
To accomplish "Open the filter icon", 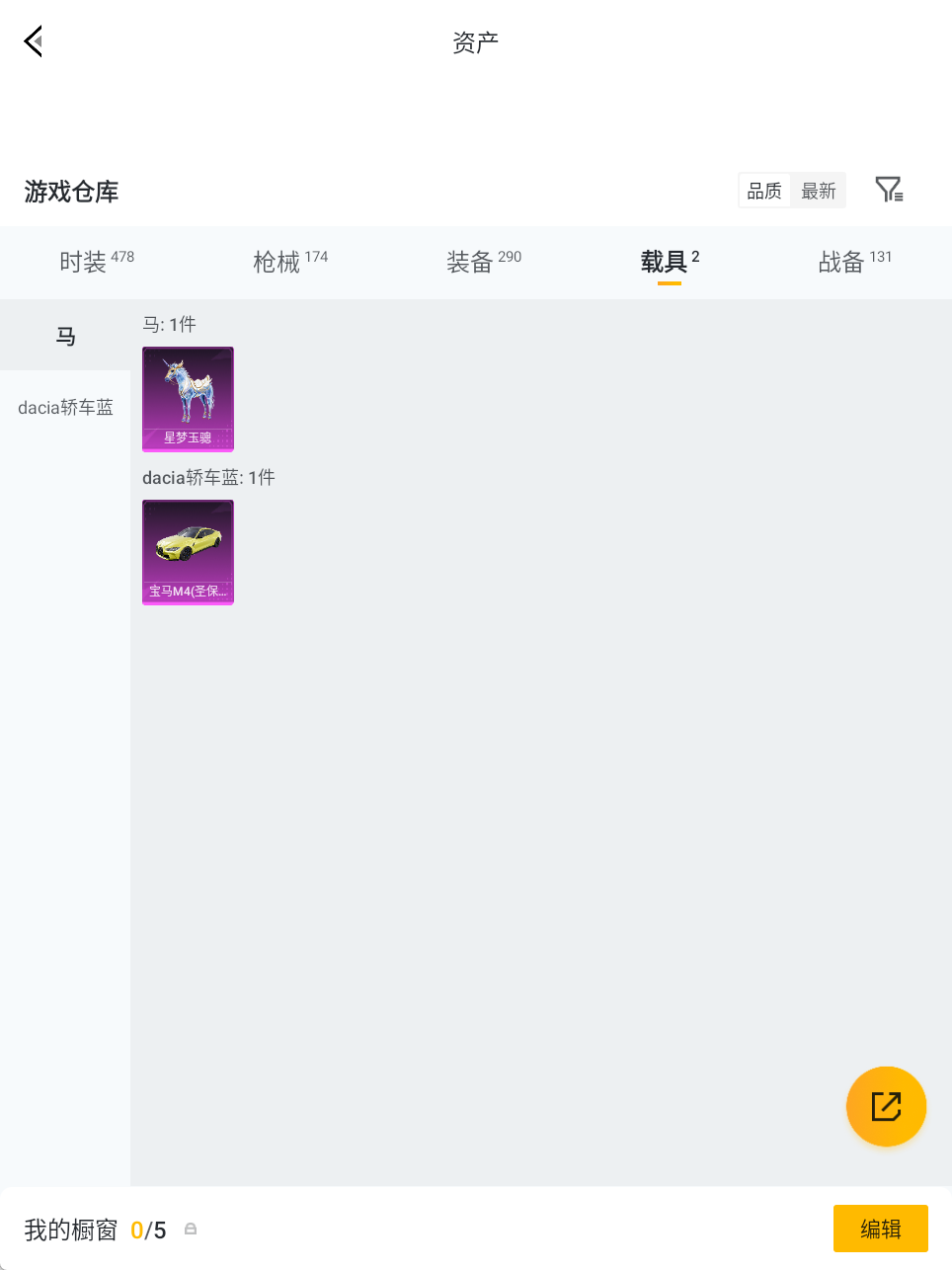I will [889, 190].
